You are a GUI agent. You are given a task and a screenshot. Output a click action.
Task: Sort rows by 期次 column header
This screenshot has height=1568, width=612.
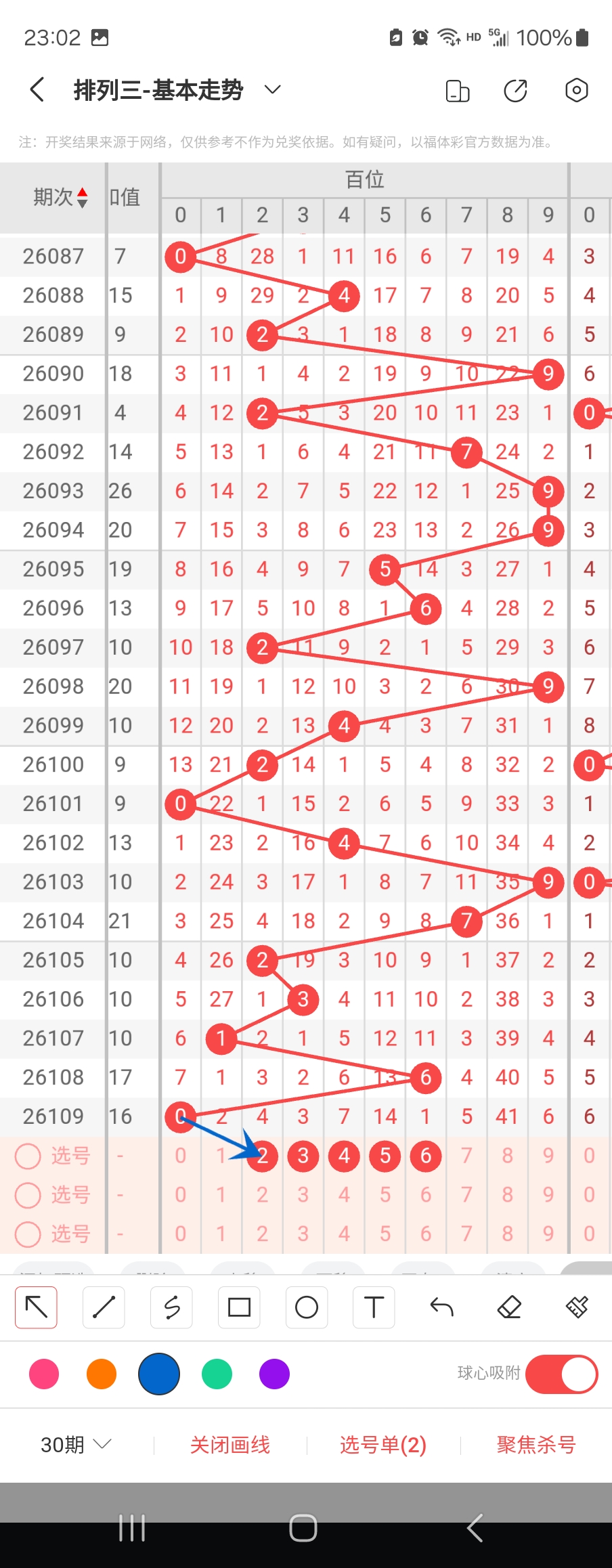[x=60, y=198]
